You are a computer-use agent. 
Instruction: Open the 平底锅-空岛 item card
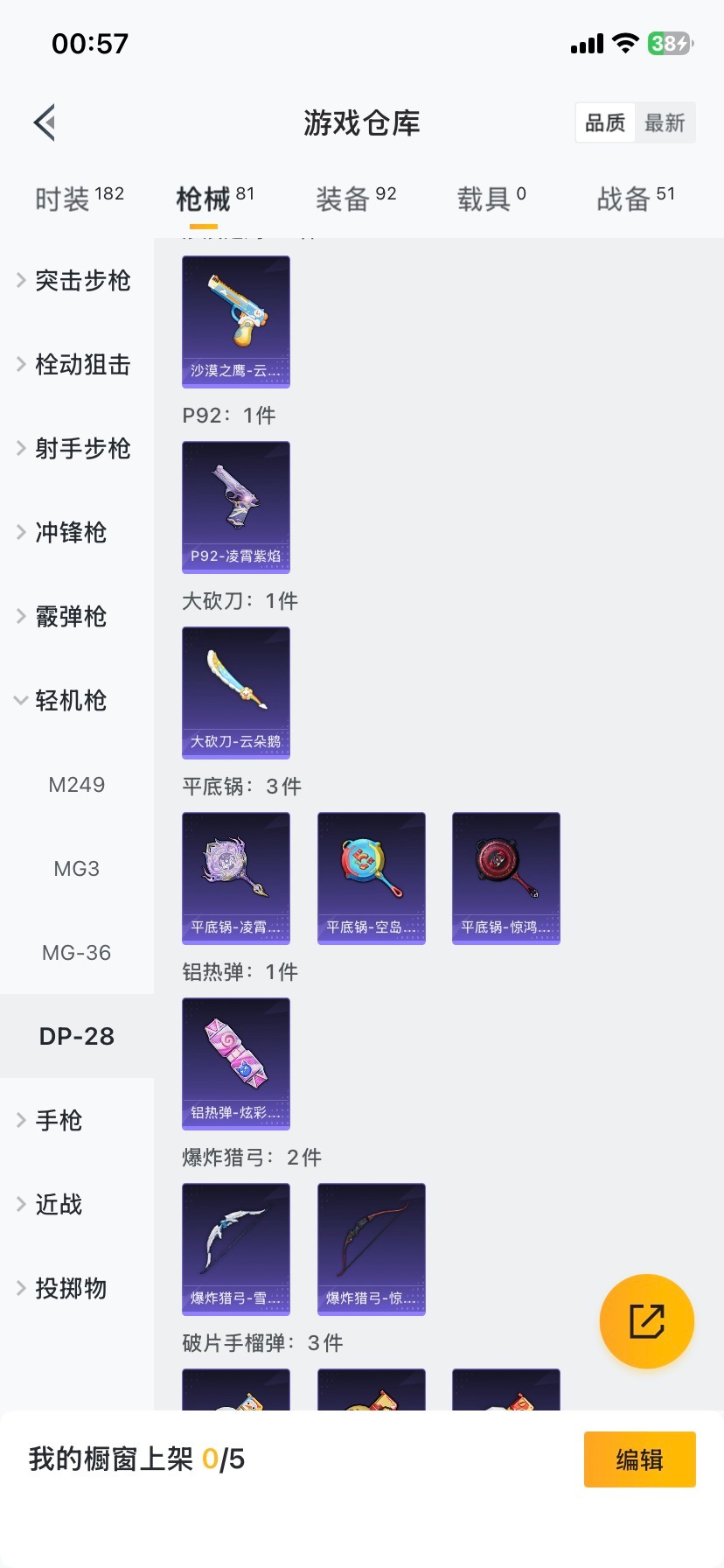(372, 878)
